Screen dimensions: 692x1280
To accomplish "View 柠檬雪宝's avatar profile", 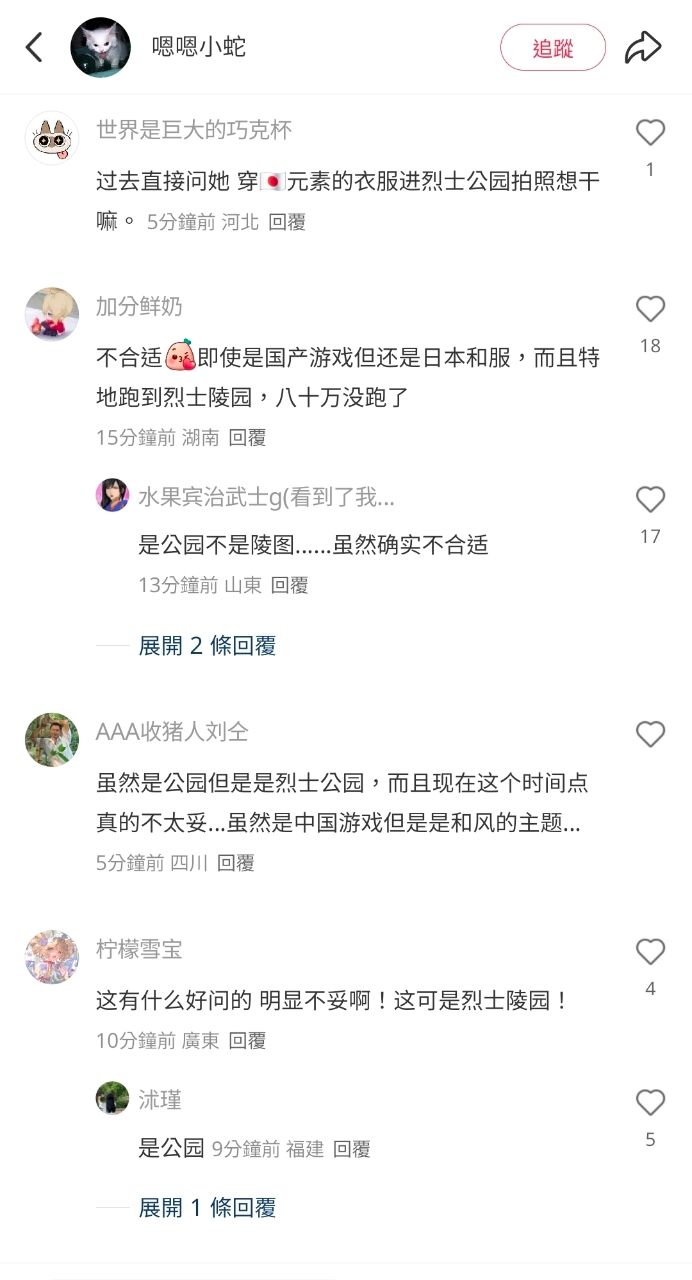I will click(x=52, y=957).
